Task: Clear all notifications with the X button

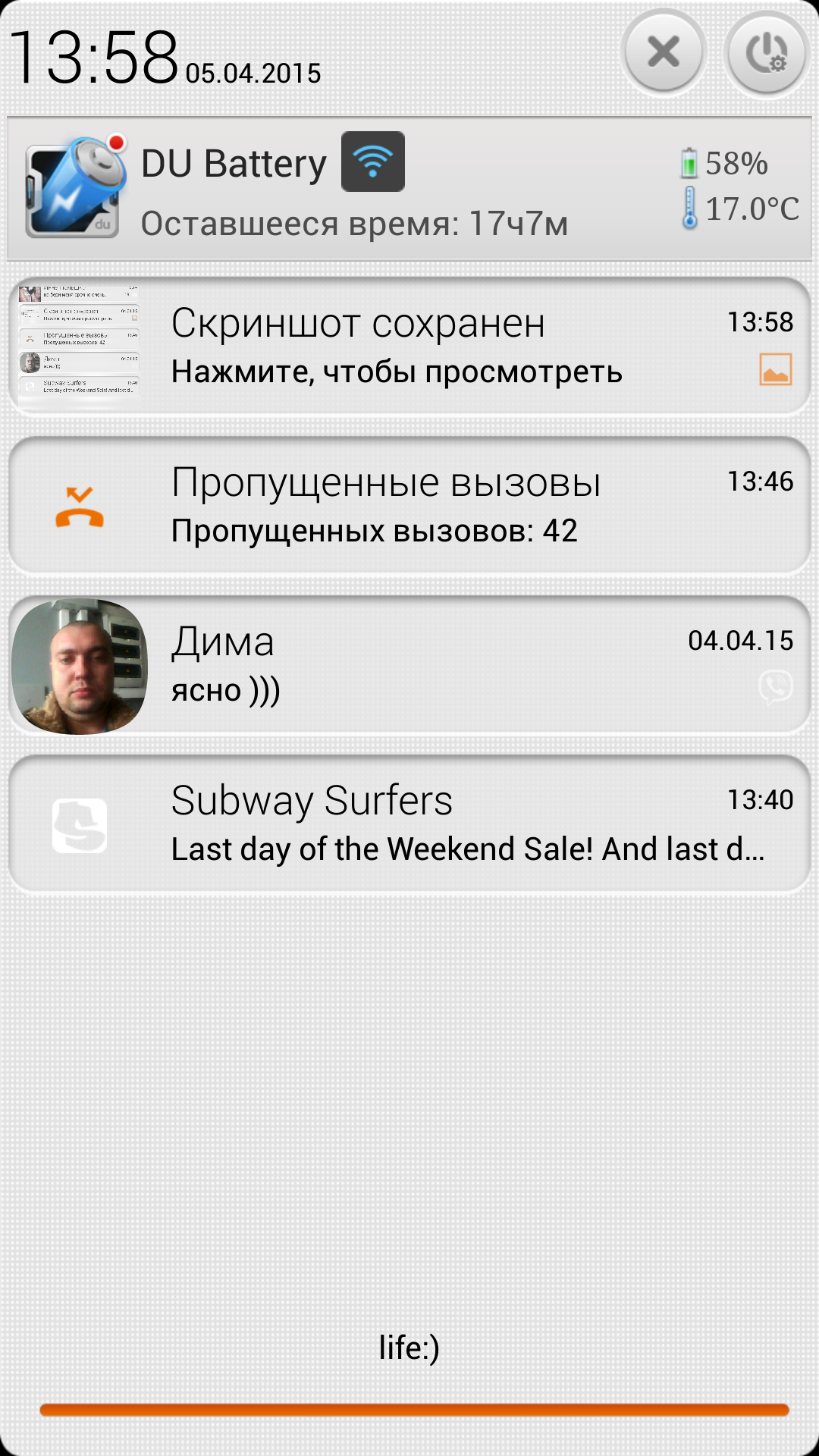Action: (664, 52)
